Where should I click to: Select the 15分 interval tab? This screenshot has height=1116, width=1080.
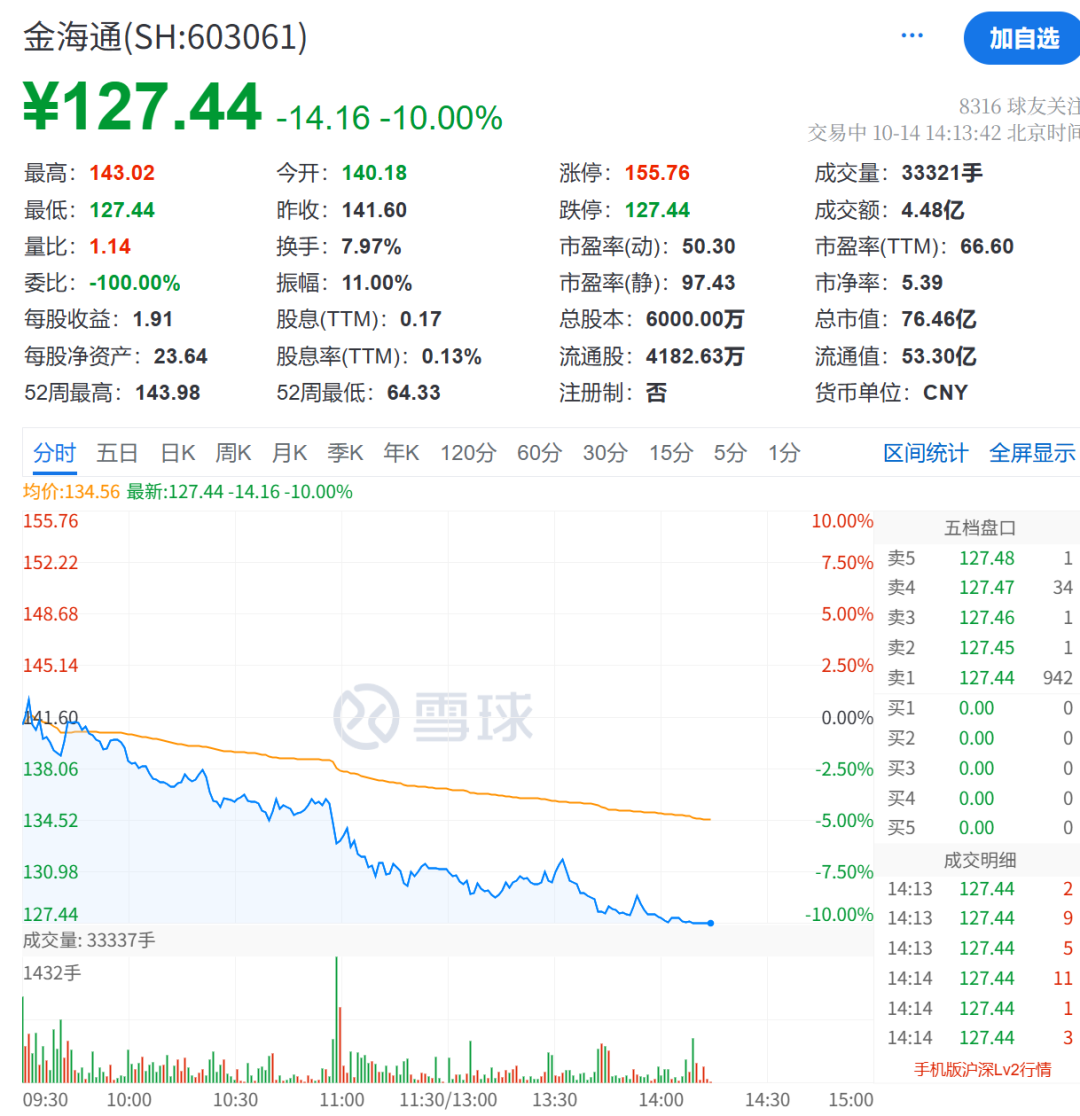pyautogui.click(x=670, y=453)
